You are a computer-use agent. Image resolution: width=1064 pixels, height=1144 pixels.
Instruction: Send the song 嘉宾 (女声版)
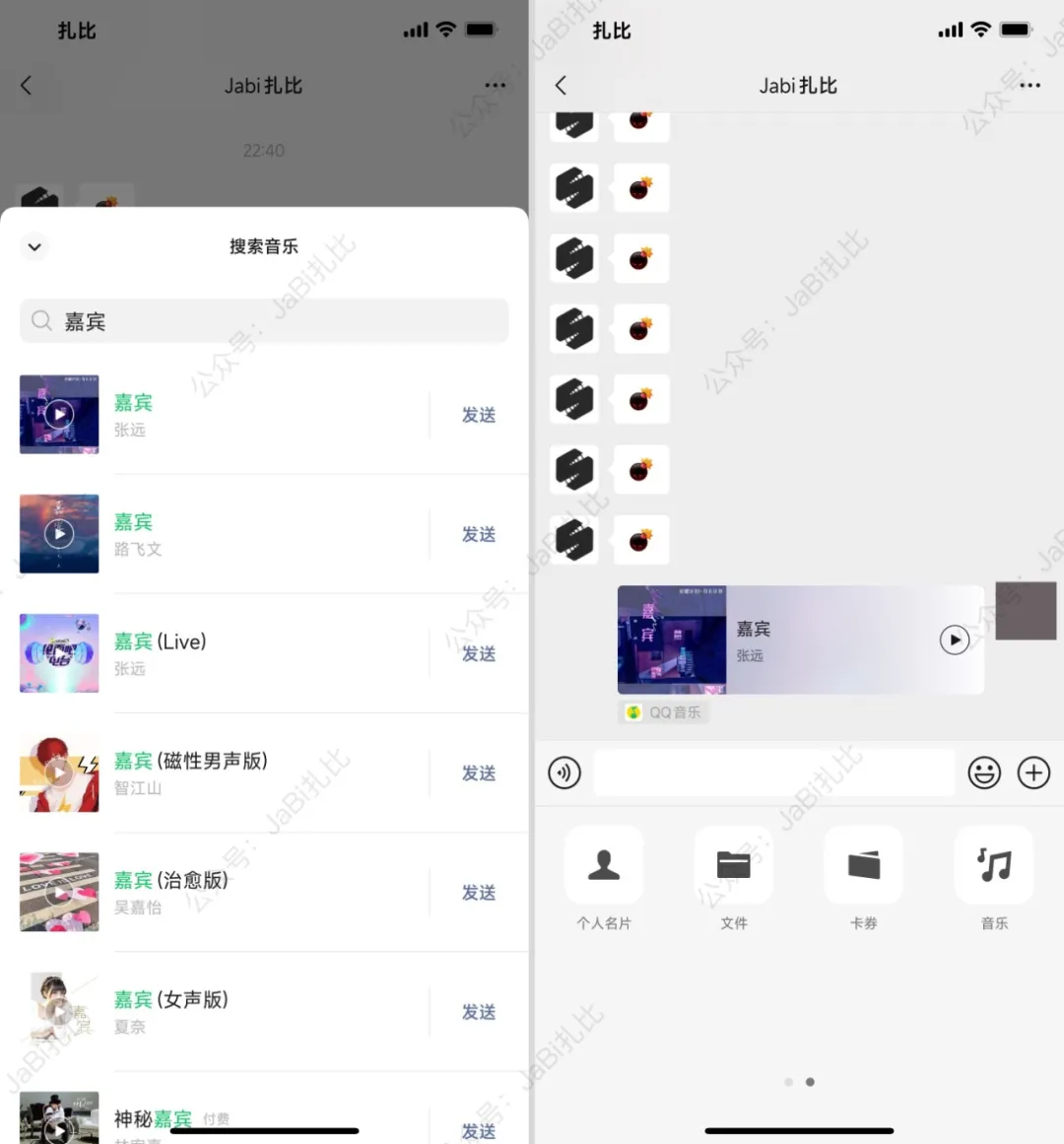point(479,1012)
